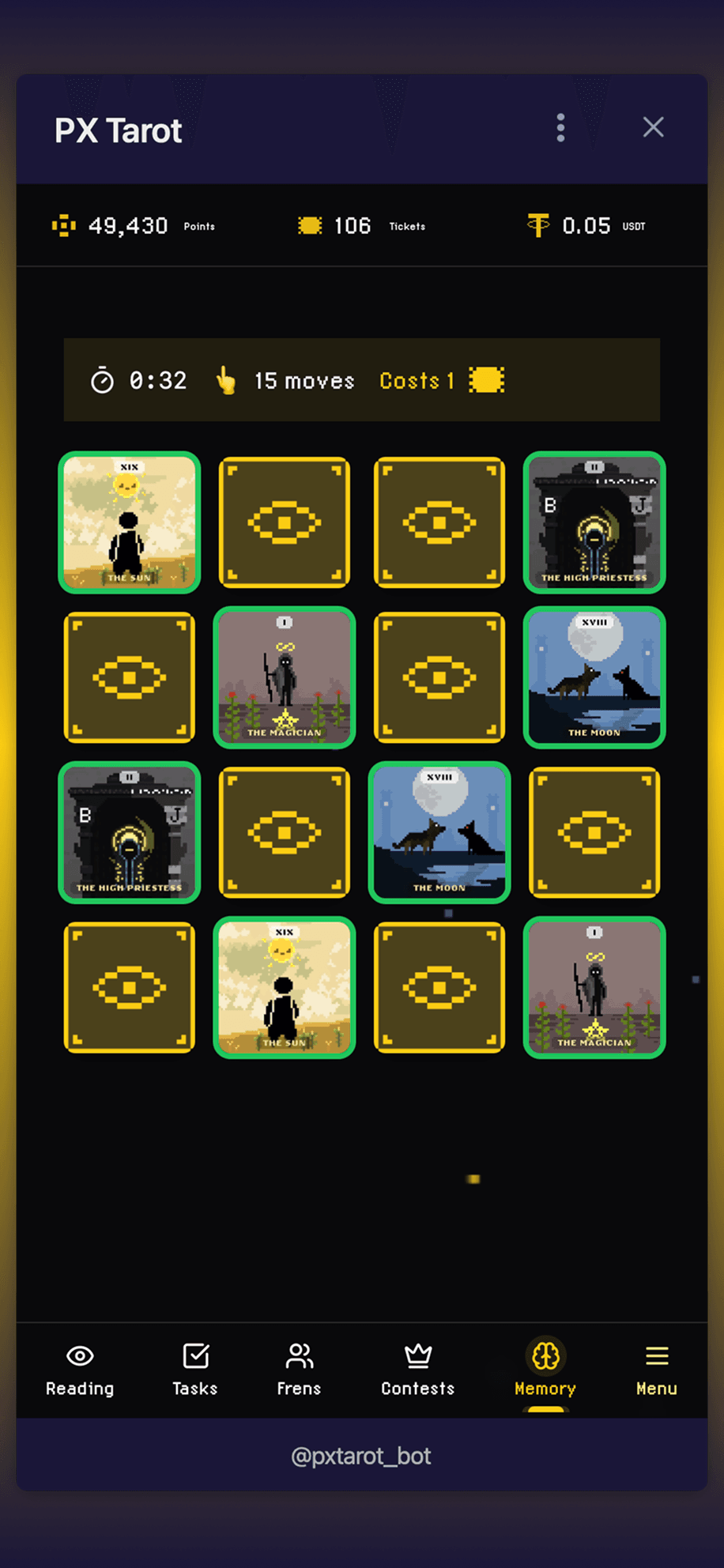Open the Menu tab
This screenshot has width=724, height=1568.
[656, 1370]
